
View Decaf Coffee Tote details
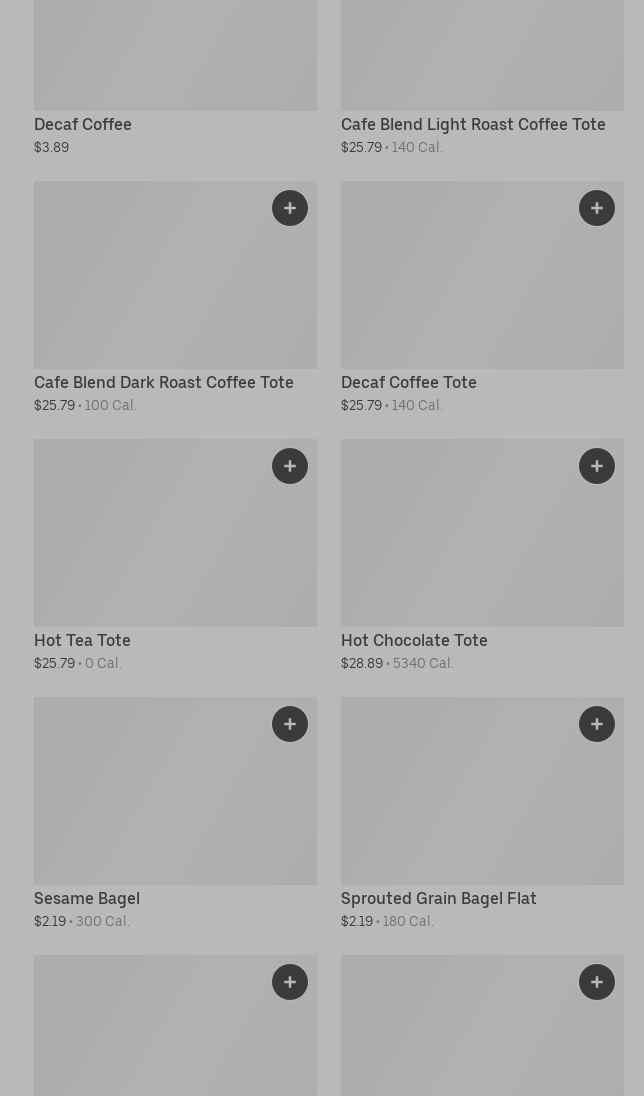tap(408, 382)
